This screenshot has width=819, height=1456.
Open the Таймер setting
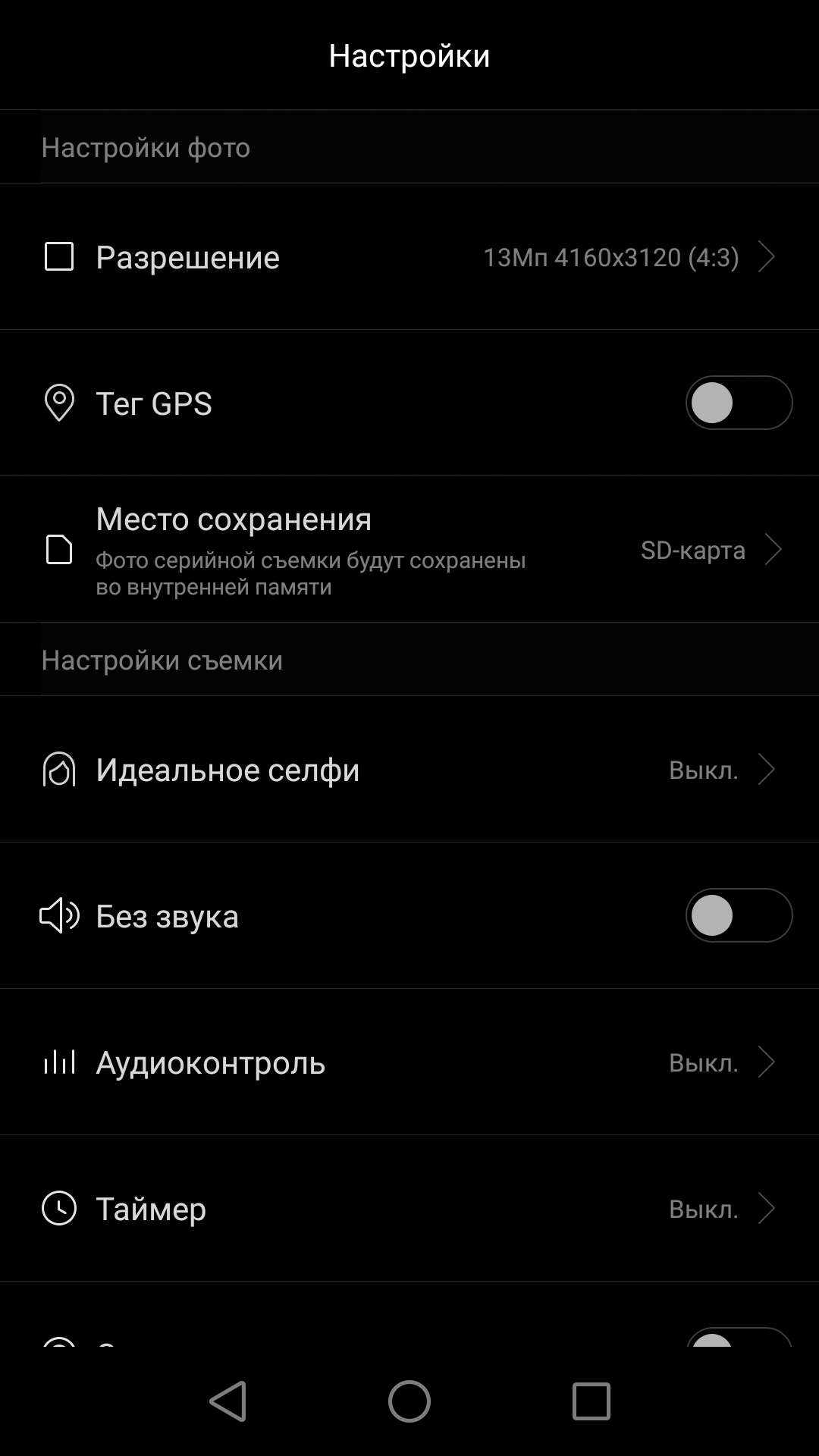click(409, 1209)
